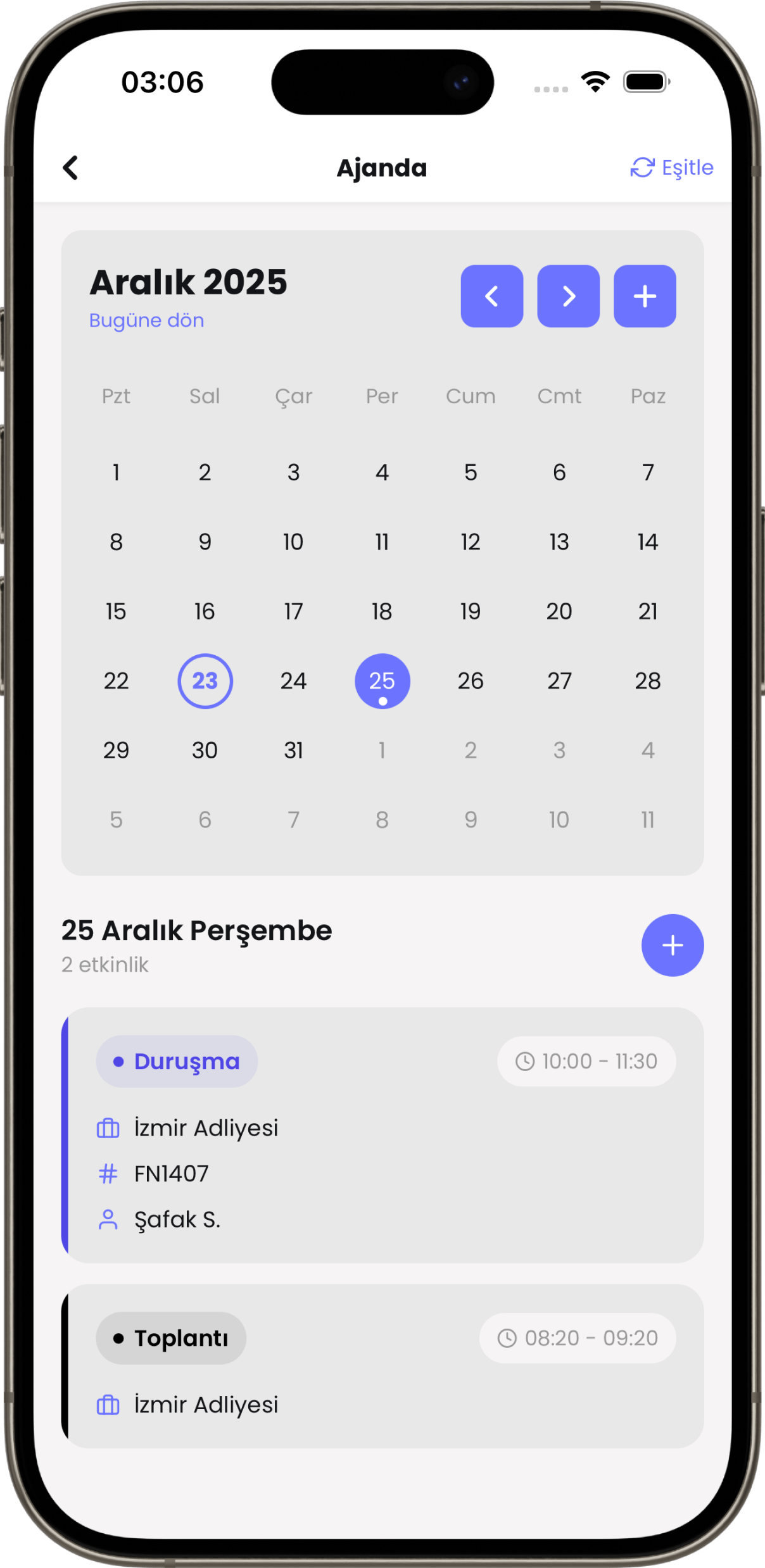This screenshot has width=765, height=1568.
Task: Return to today via Bugüne dön
Action: coord(146,320)
